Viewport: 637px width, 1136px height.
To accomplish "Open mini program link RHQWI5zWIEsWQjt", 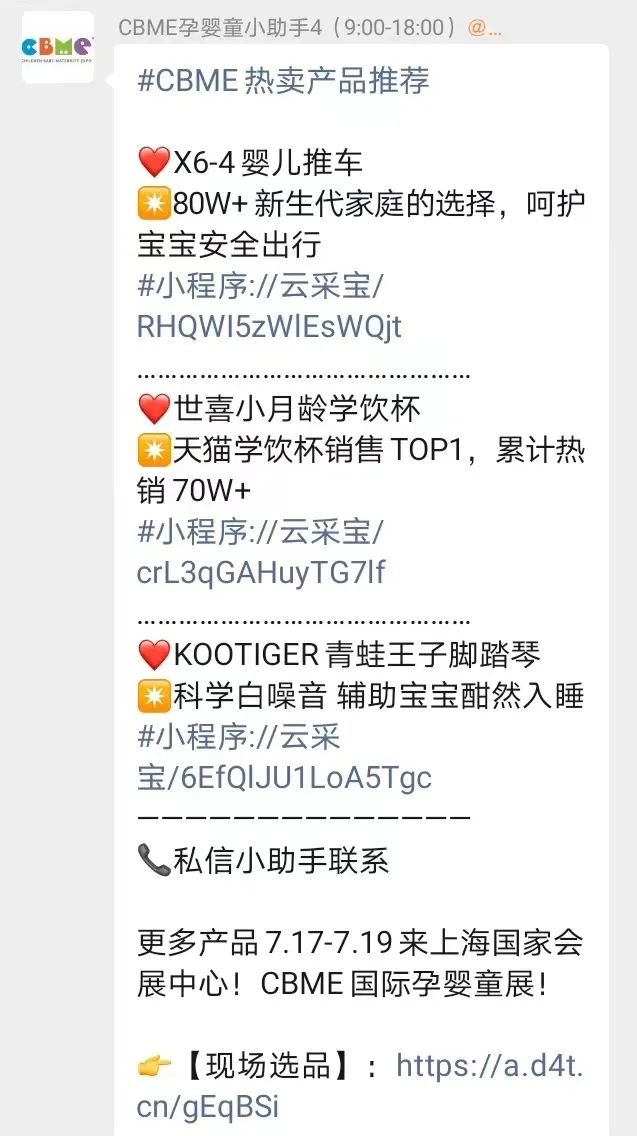I will click(x=269, y=306).
